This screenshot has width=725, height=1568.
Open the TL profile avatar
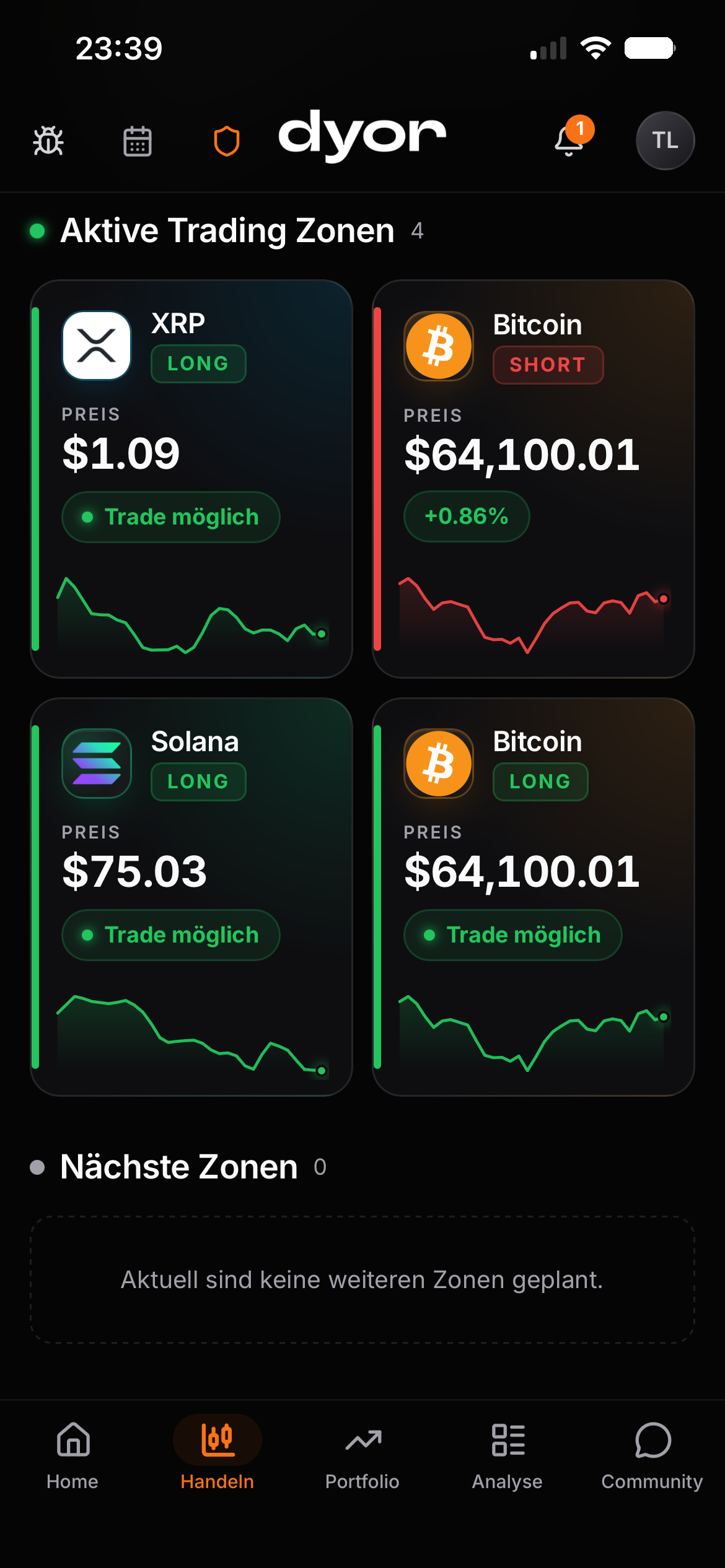click(x=665, y=141)
